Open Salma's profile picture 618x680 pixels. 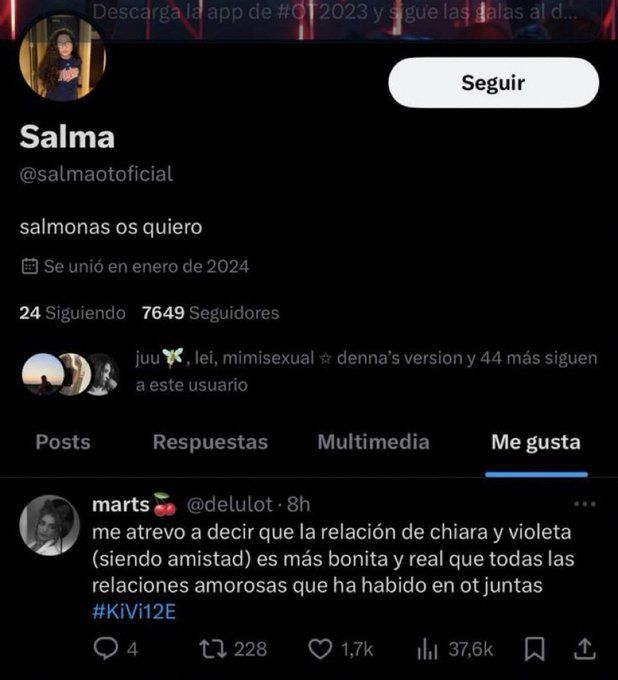tap(62, 60)
